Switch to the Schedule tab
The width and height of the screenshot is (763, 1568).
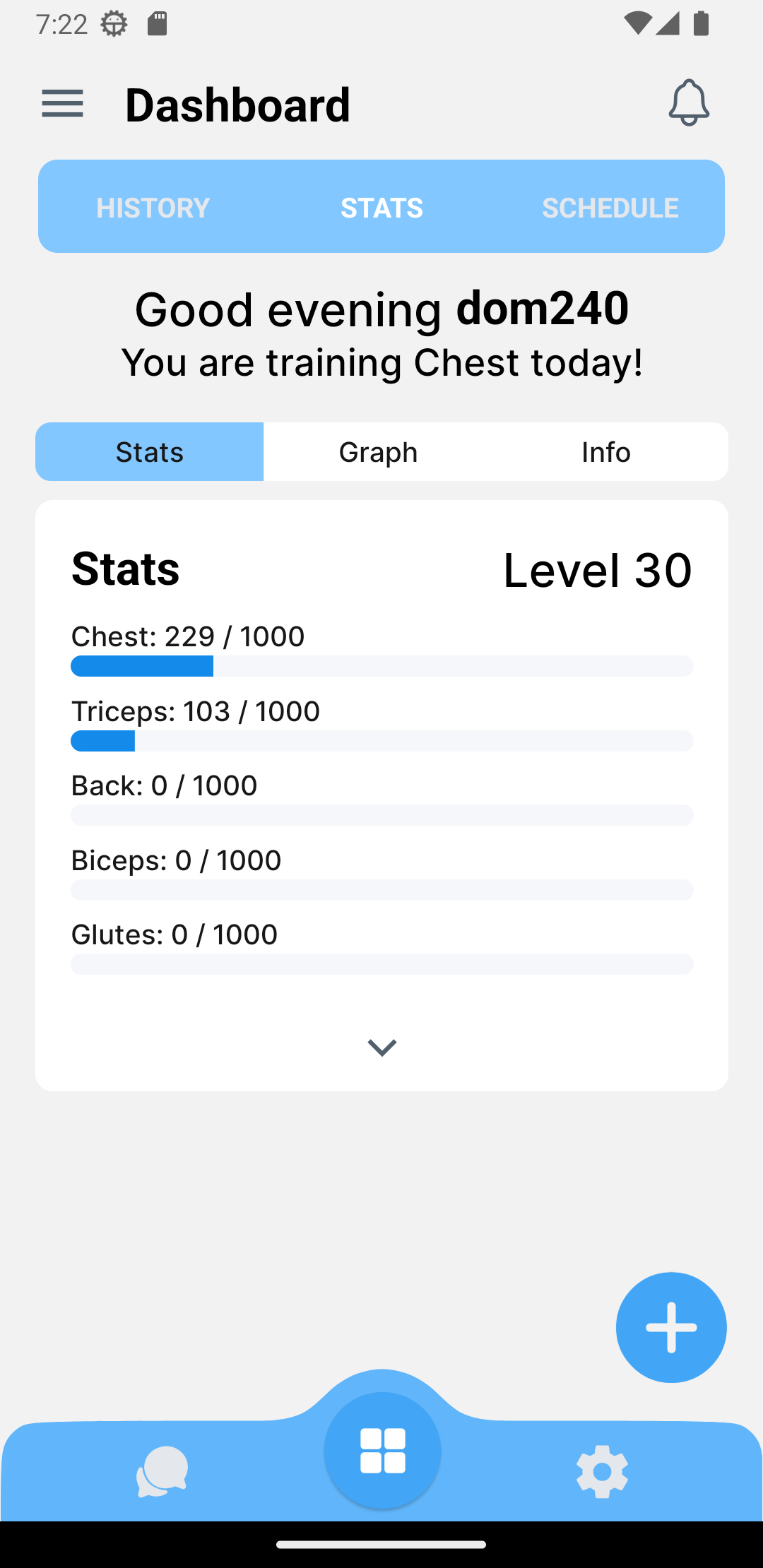pos(610,208)
